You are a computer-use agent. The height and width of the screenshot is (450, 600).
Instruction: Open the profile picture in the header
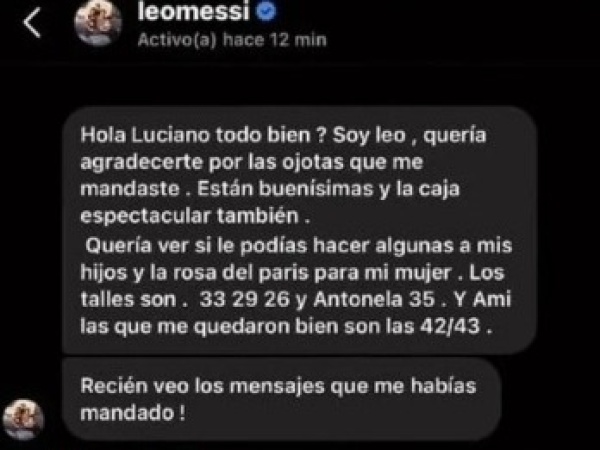pos(100,22)
